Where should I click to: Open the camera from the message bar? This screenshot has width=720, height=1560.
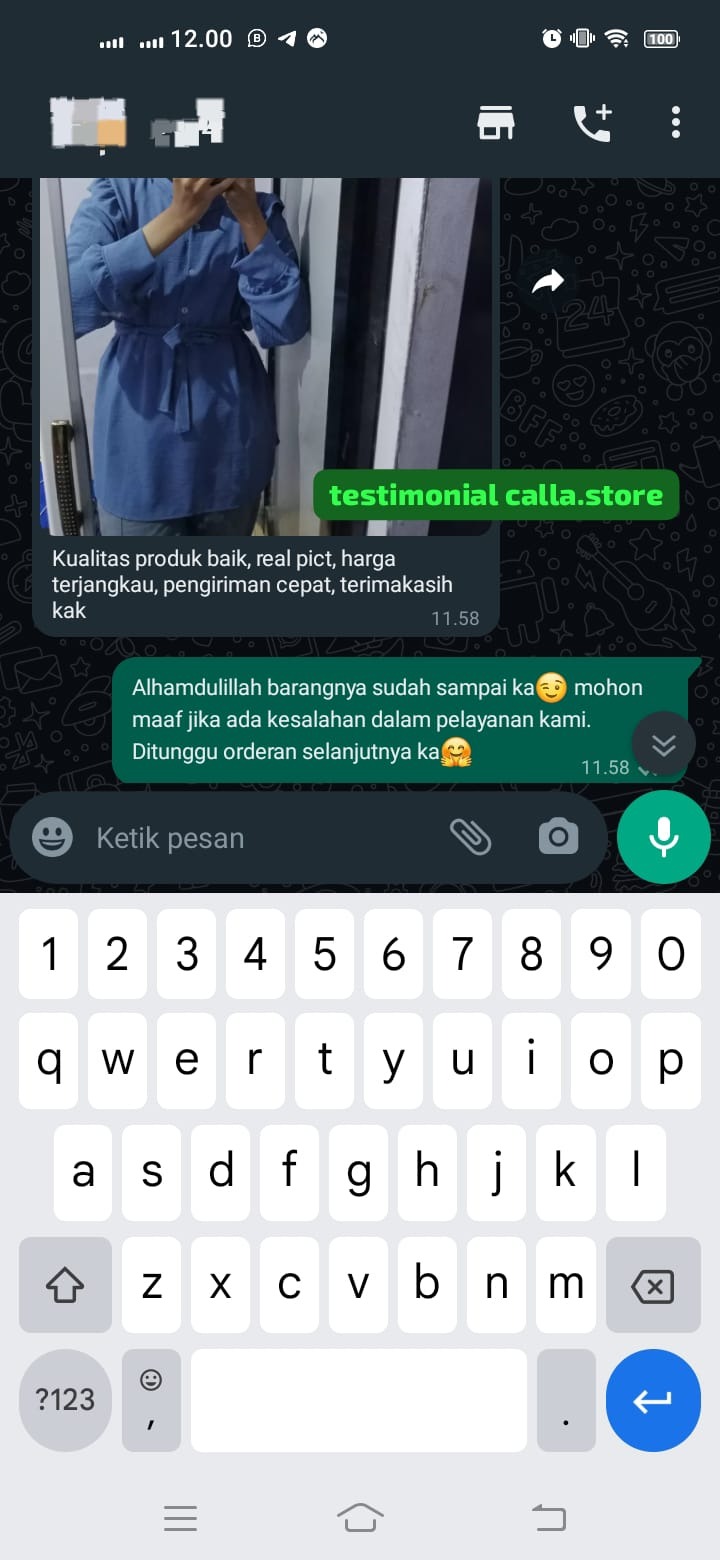(x=558, y=837)
